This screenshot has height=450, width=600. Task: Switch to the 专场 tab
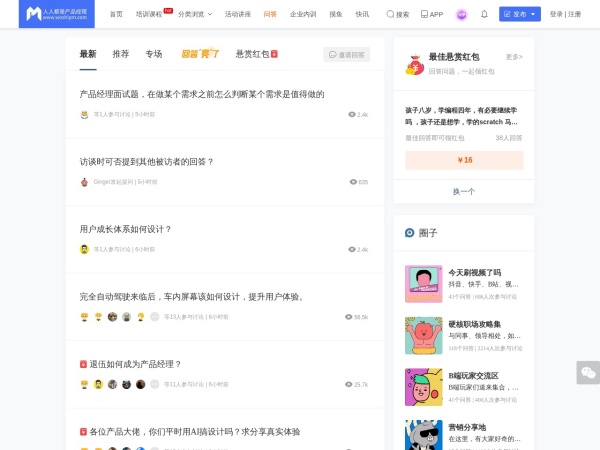pyautogui.click(x=153, y=54)
